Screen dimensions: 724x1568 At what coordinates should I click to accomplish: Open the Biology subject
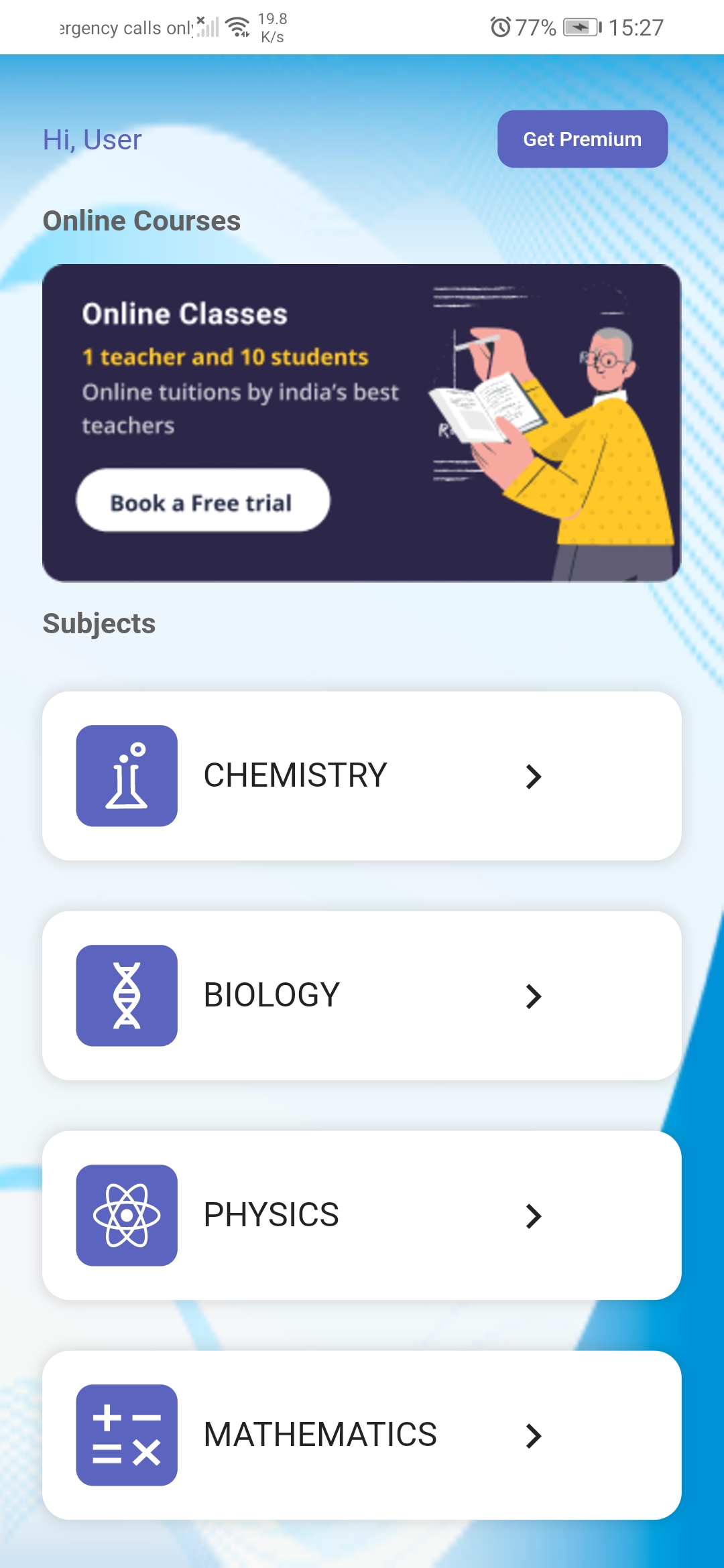(362, 995)
